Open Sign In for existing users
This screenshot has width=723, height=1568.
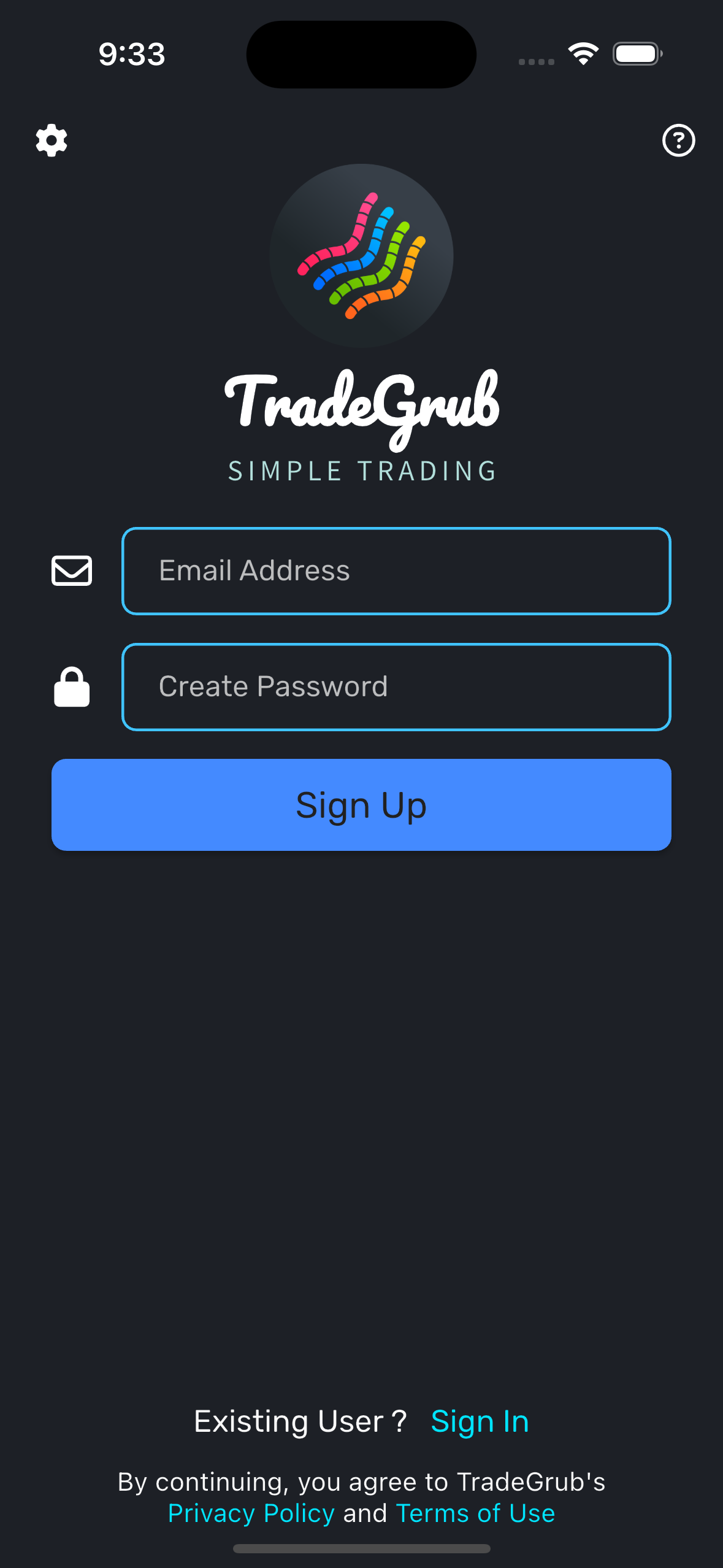480,1421
